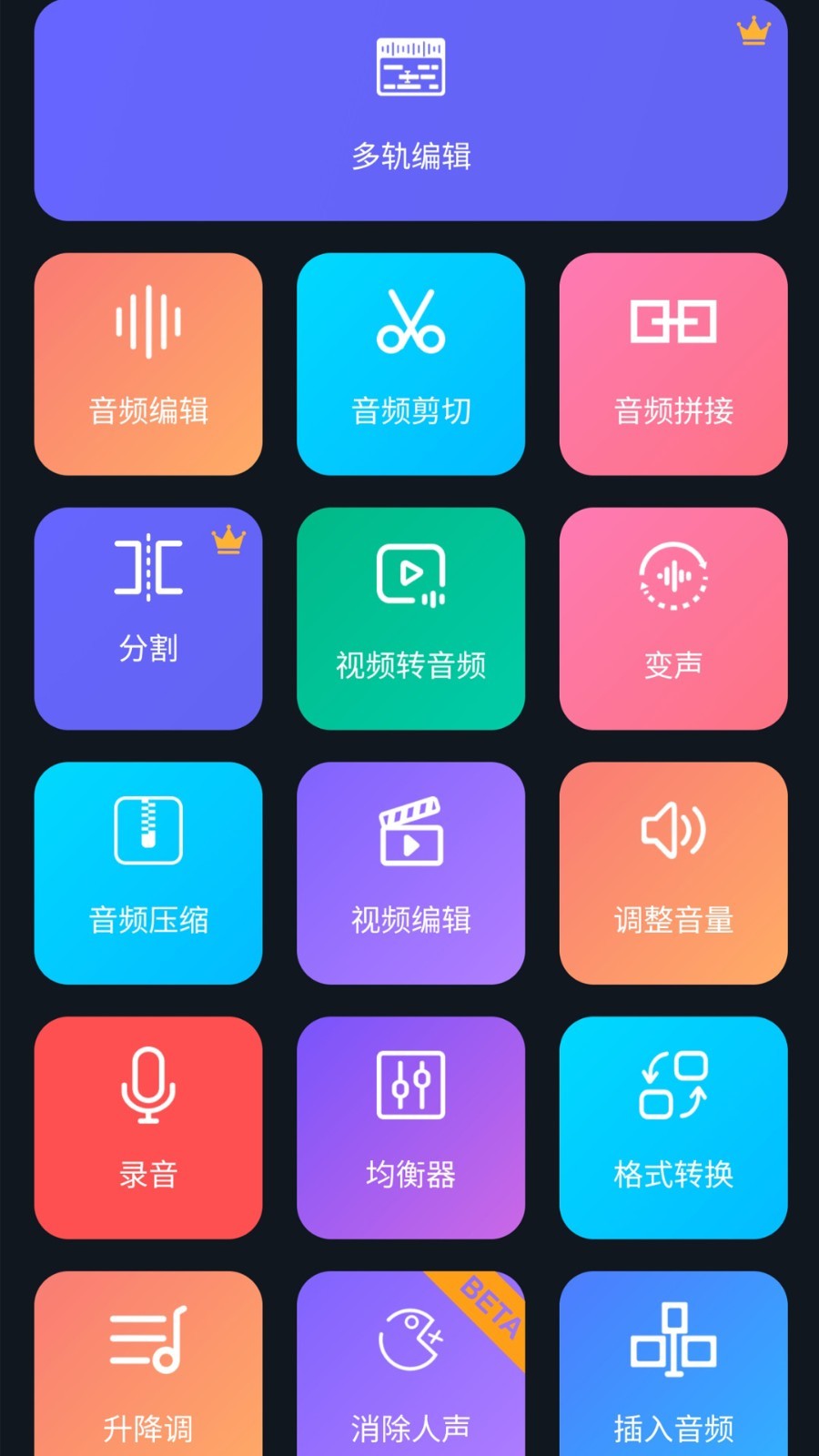Click the crown badge on 多轨编辑
The width and height of the screenshot is (819, 1456).
(x=752, y=33)
